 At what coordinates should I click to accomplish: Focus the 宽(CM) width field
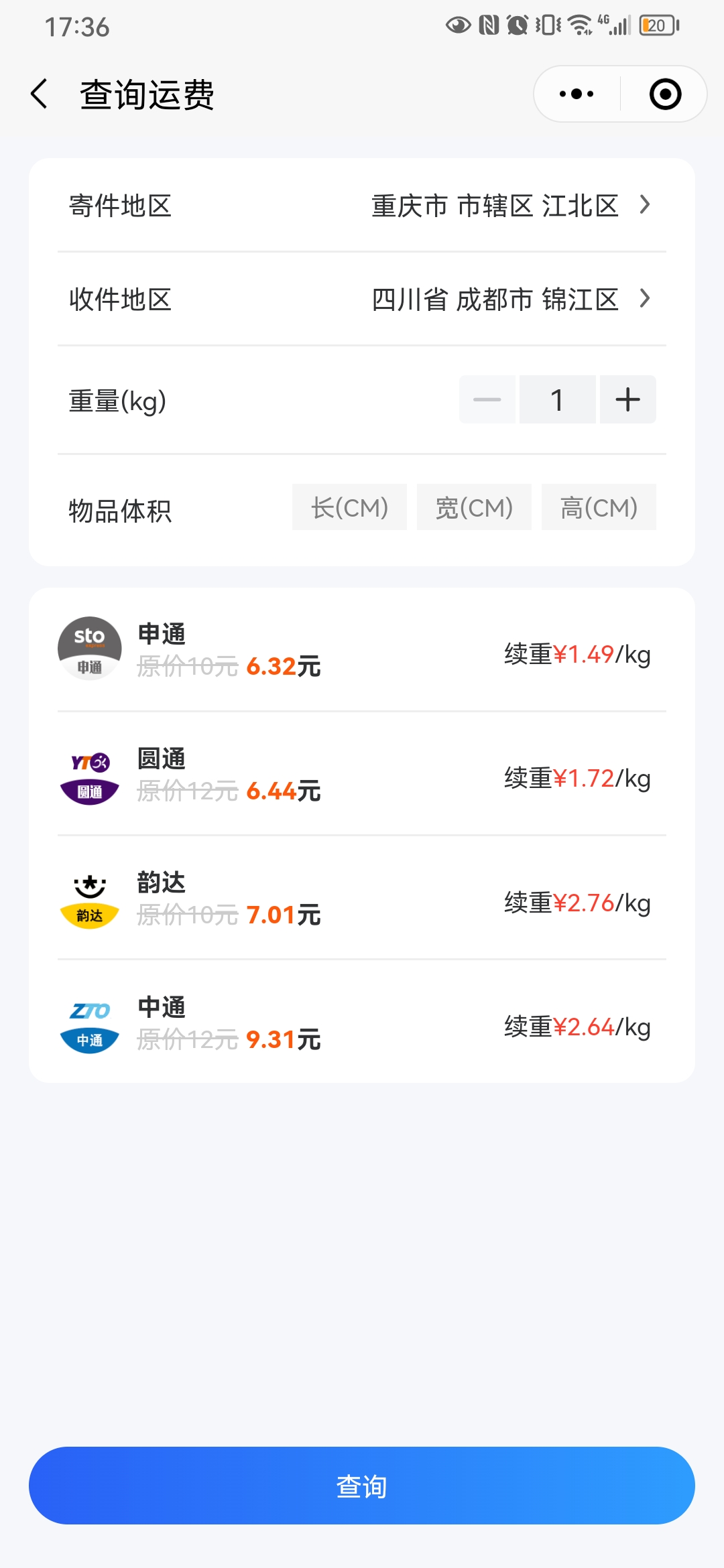click(474, 507)
